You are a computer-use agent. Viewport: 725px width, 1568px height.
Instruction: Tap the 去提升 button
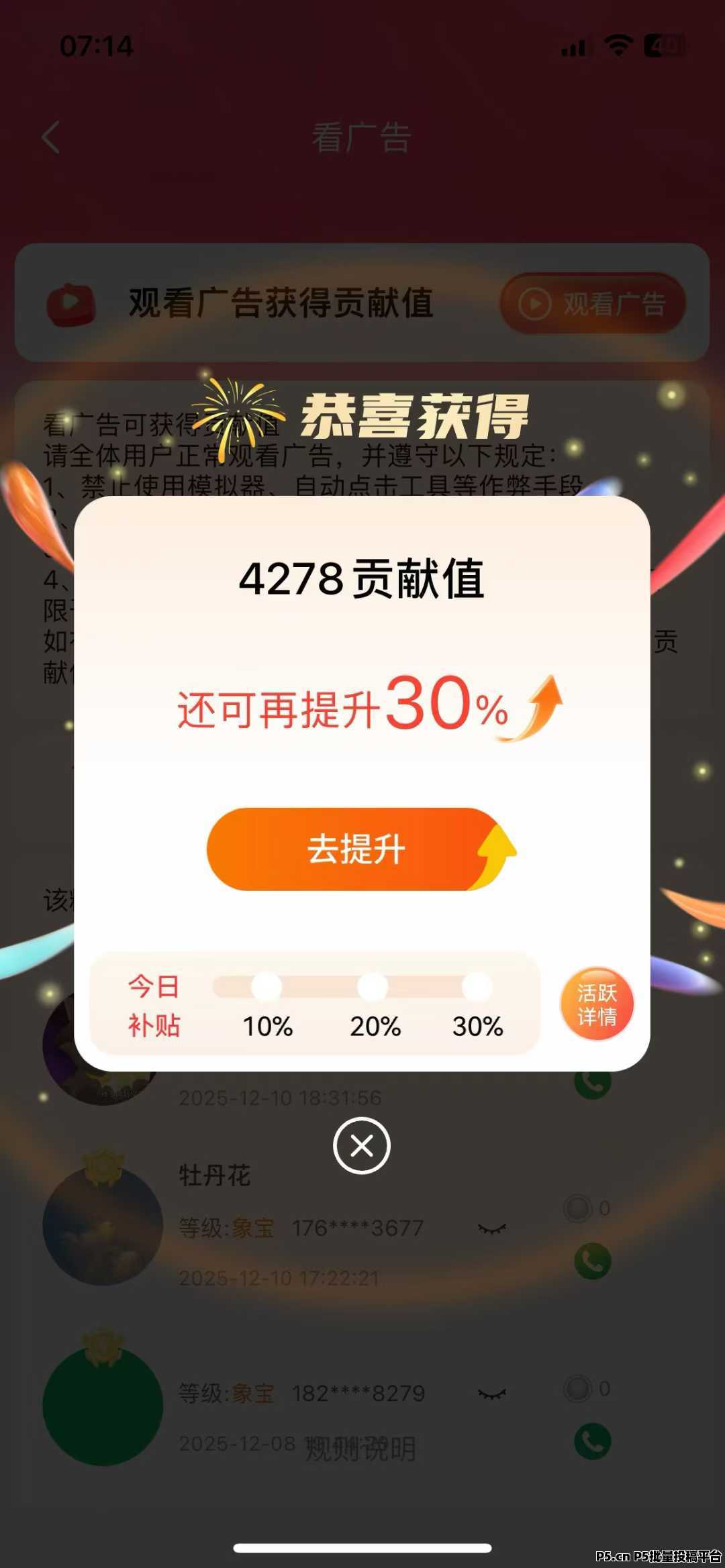356,849
